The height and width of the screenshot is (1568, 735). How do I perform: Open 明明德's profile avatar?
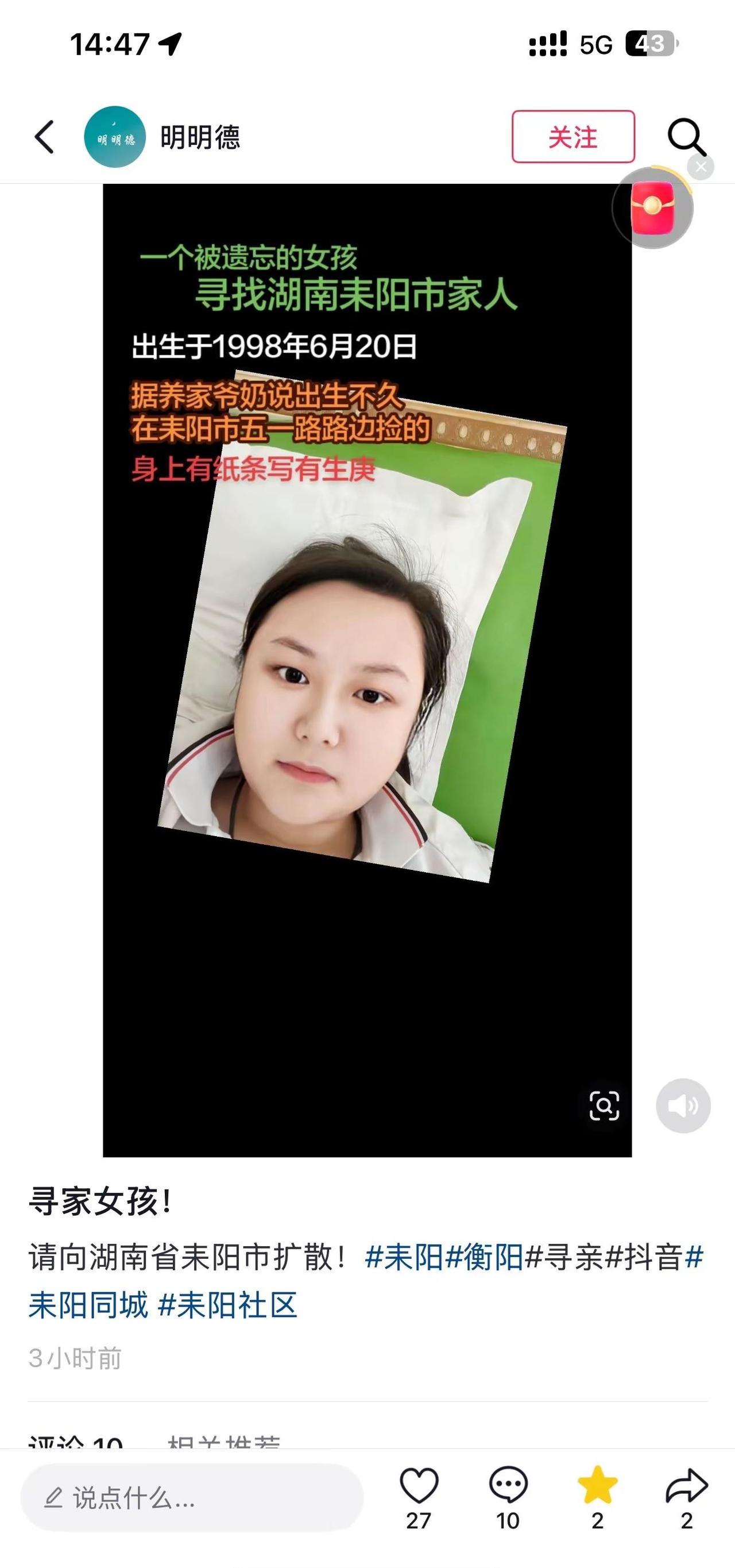coord(115,136)
